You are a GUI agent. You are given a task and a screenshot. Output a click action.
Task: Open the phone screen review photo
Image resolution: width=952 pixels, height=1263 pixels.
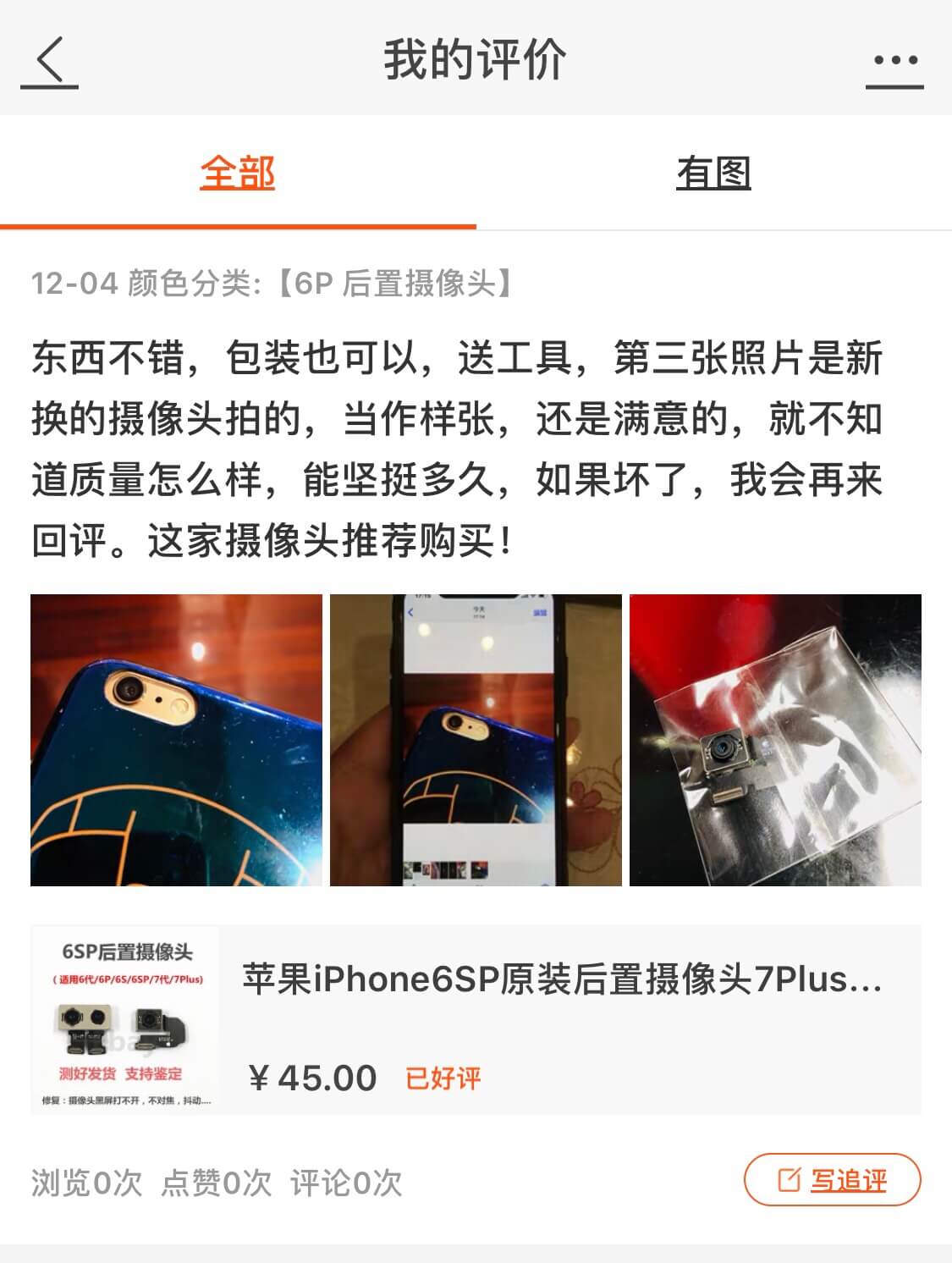[476, 740]
